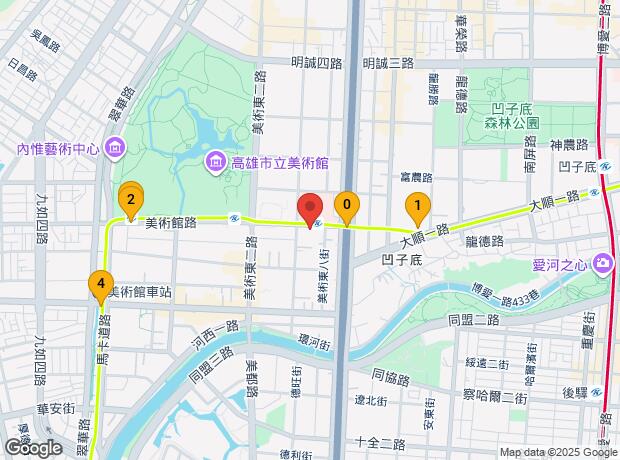Tap the red location pin on 美術館路
The height and width of the screenshot is (460, 620).
pos(310,210)
